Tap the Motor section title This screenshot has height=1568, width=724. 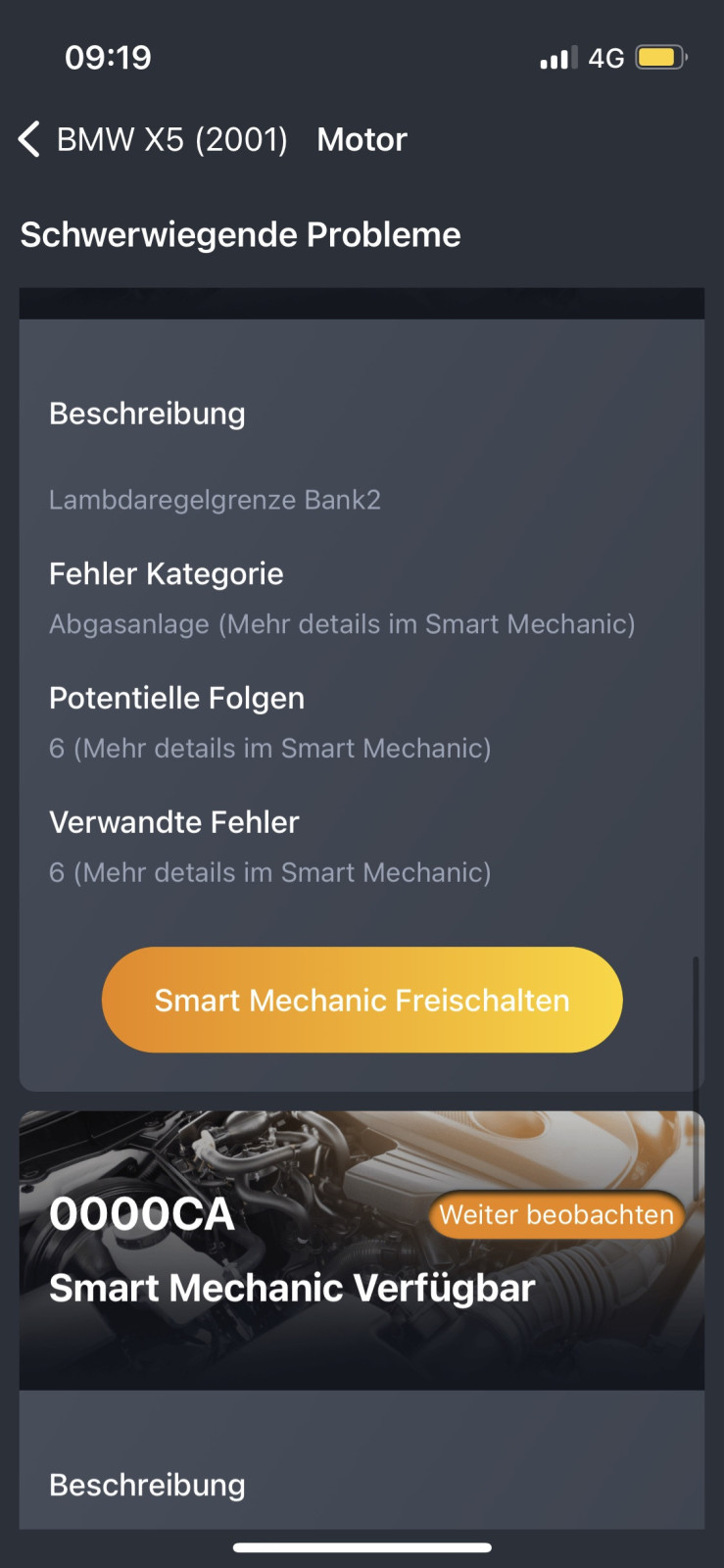[362, 138]
